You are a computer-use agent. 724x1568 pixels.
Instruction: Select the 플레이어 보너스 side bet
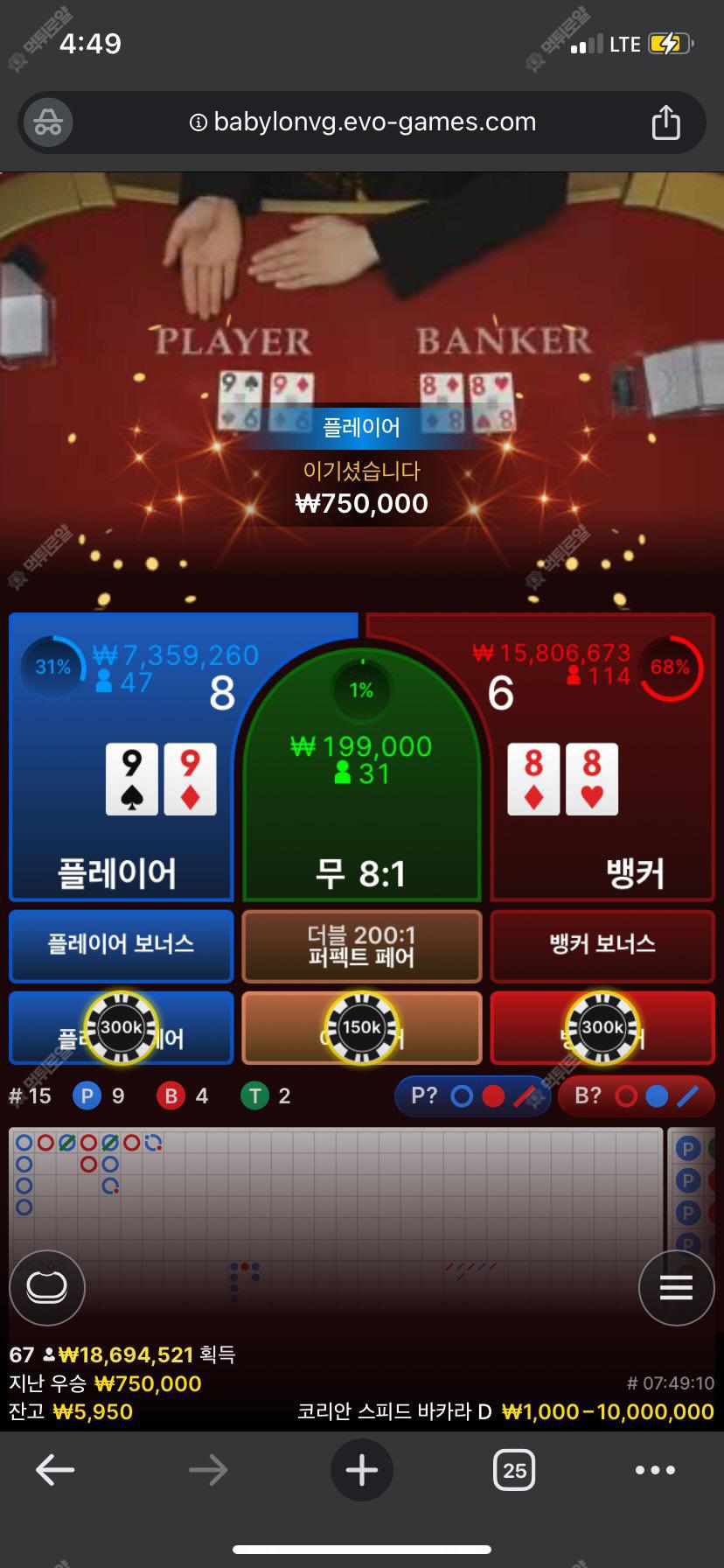121,945
